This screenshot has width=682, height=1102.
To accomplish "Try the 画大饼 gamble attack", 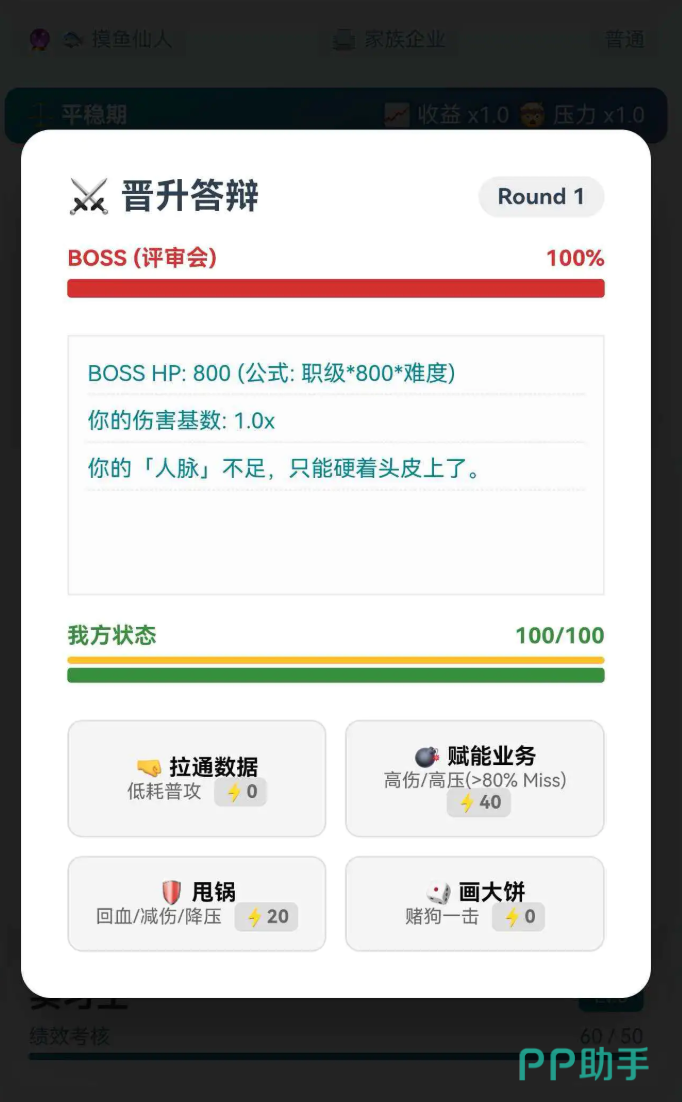I will [475, 903].
